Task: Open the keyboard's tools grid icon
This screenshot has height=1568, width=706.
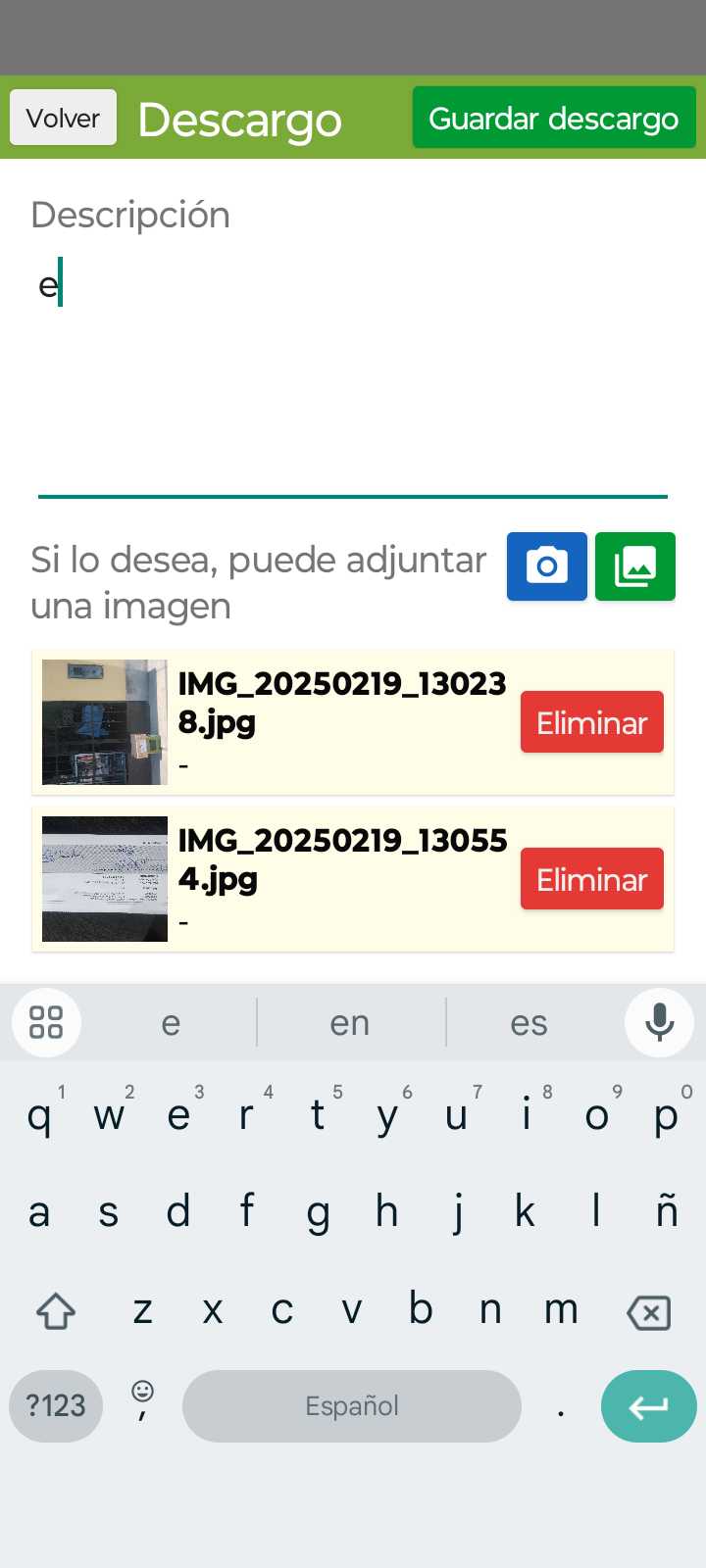Action: [46, 1023]
